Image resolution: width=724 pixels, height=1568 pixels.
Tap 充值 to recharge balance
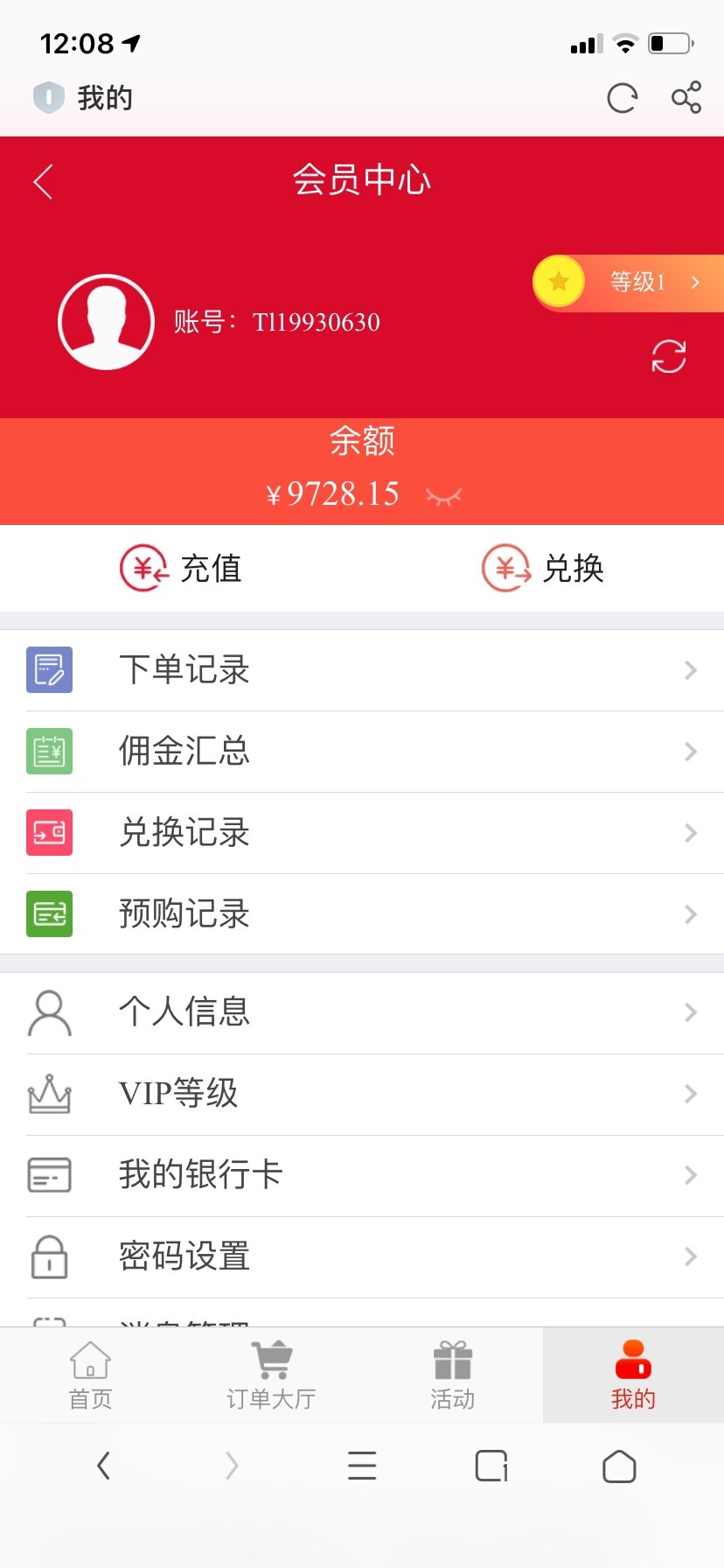tap(181, 568)
